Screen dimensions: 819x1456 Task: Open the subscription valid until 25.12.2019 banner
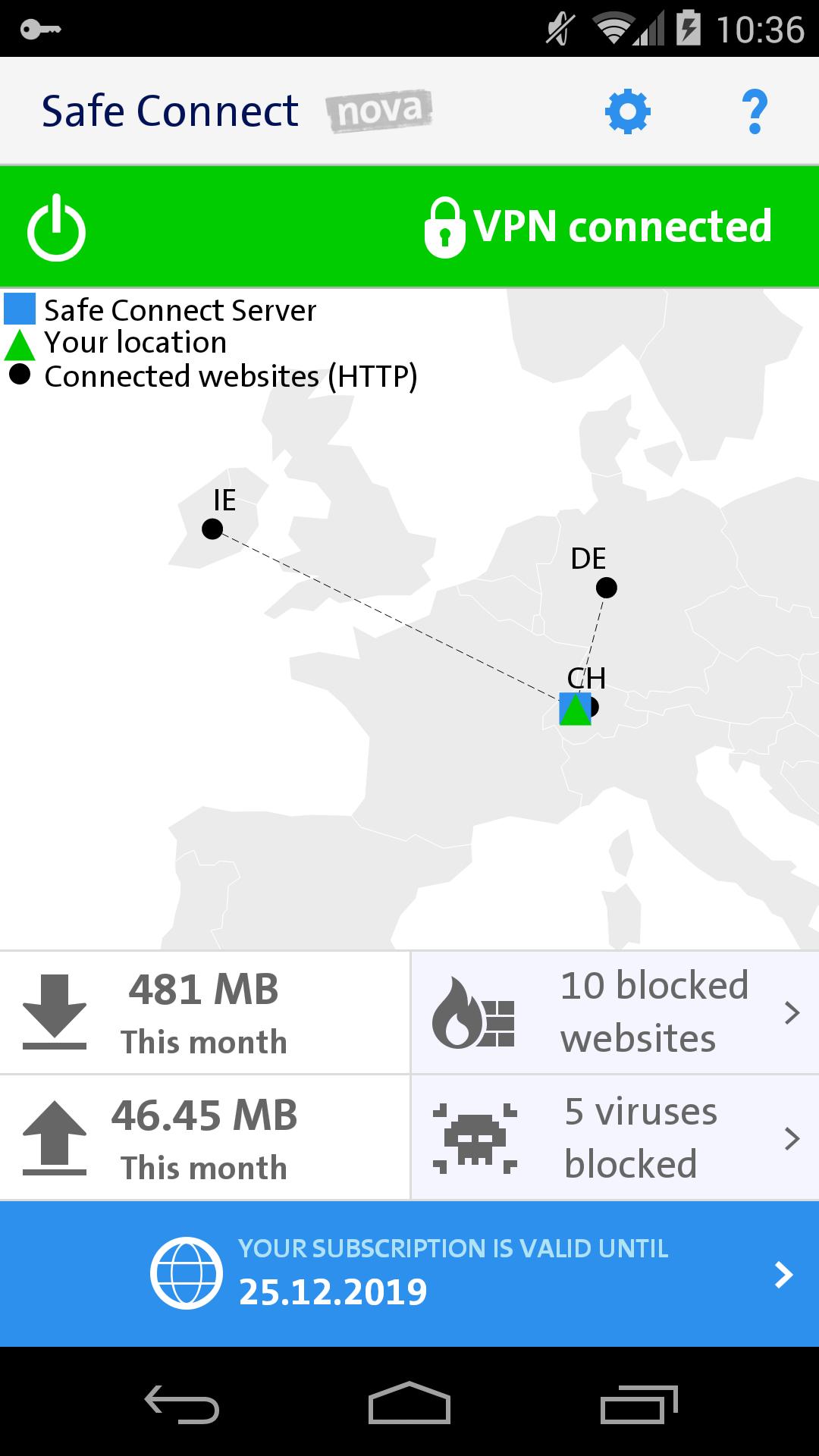[409, 1275]
